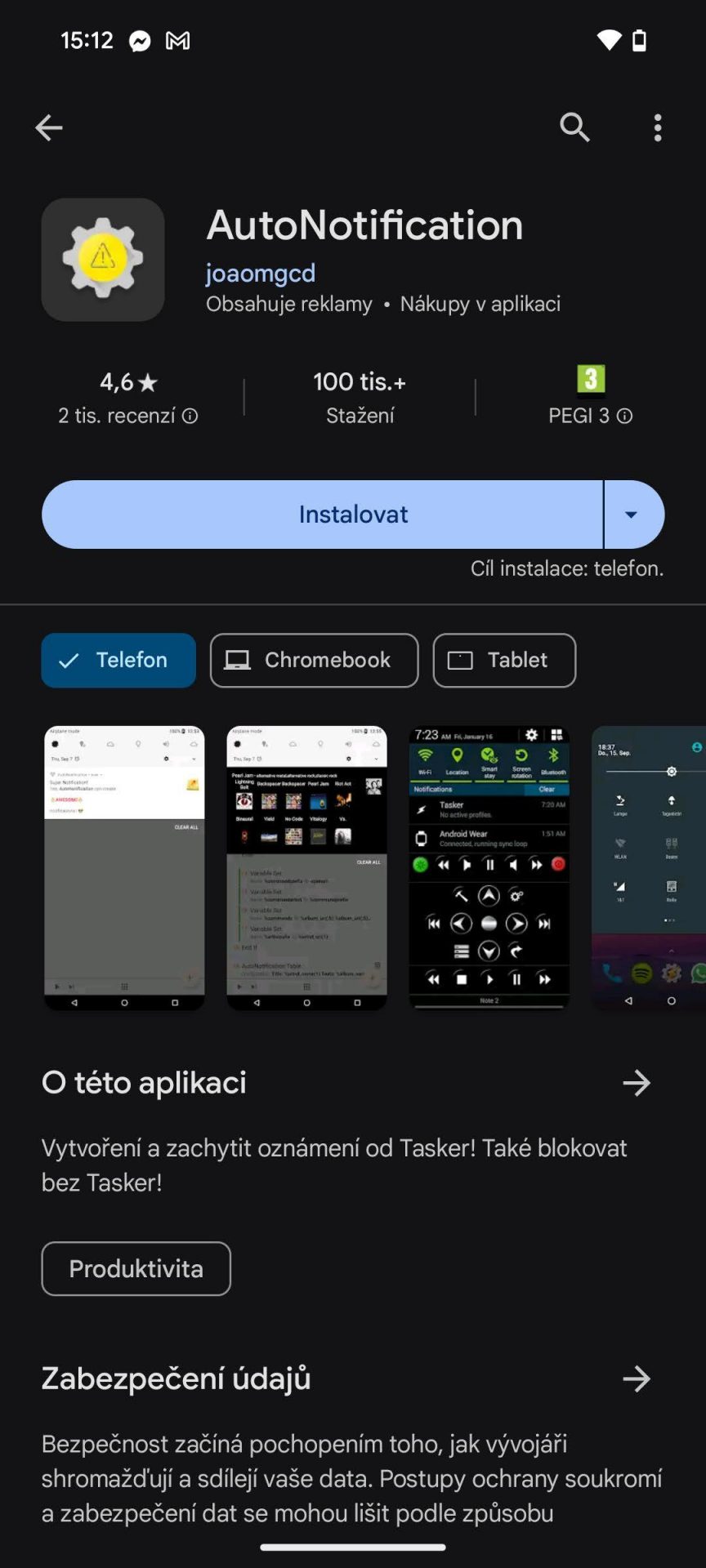Open the search icon
Screen dimensions: 706x1568
click(574, 127)
